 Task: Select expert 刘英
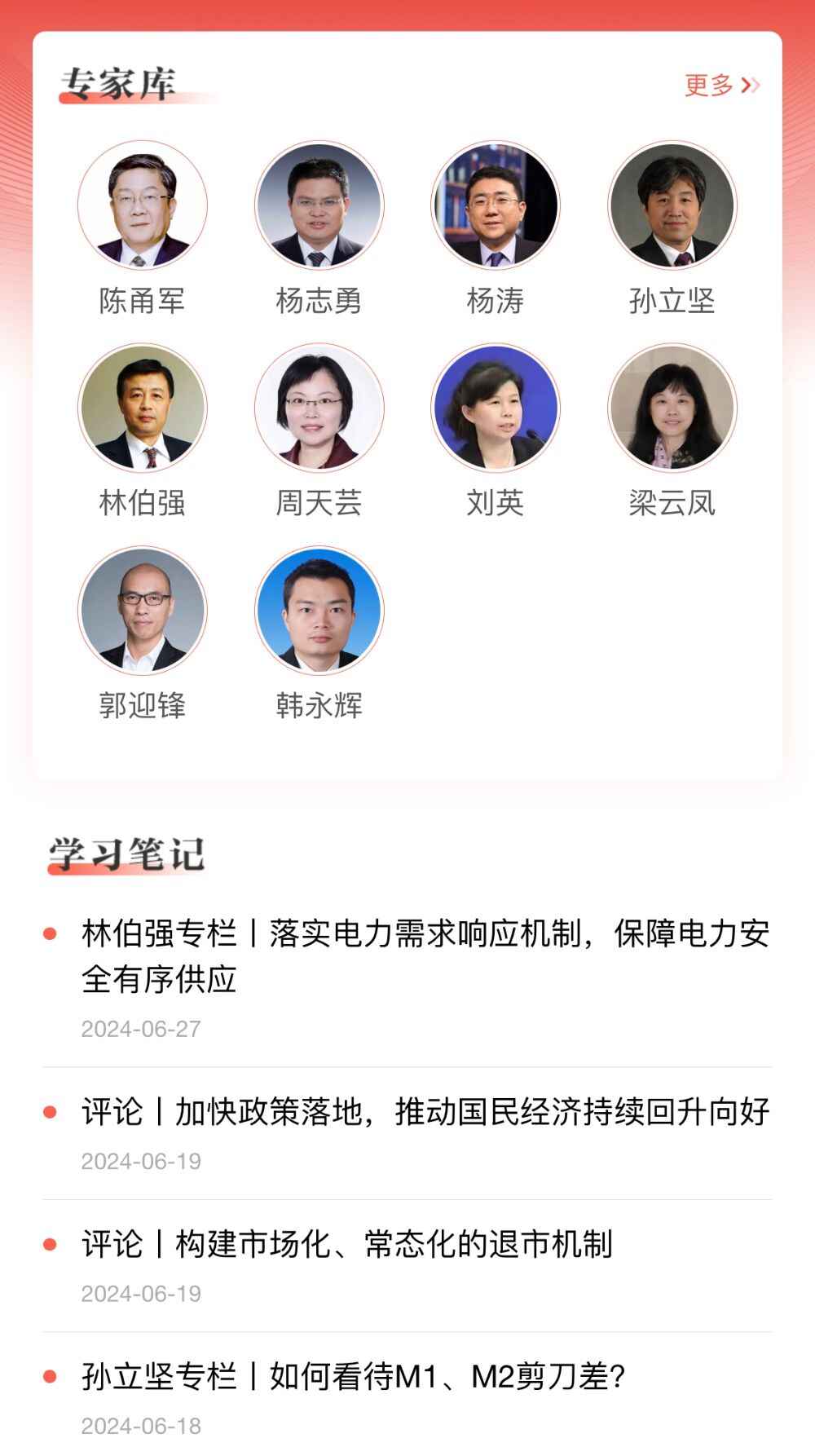pos(495,408)
